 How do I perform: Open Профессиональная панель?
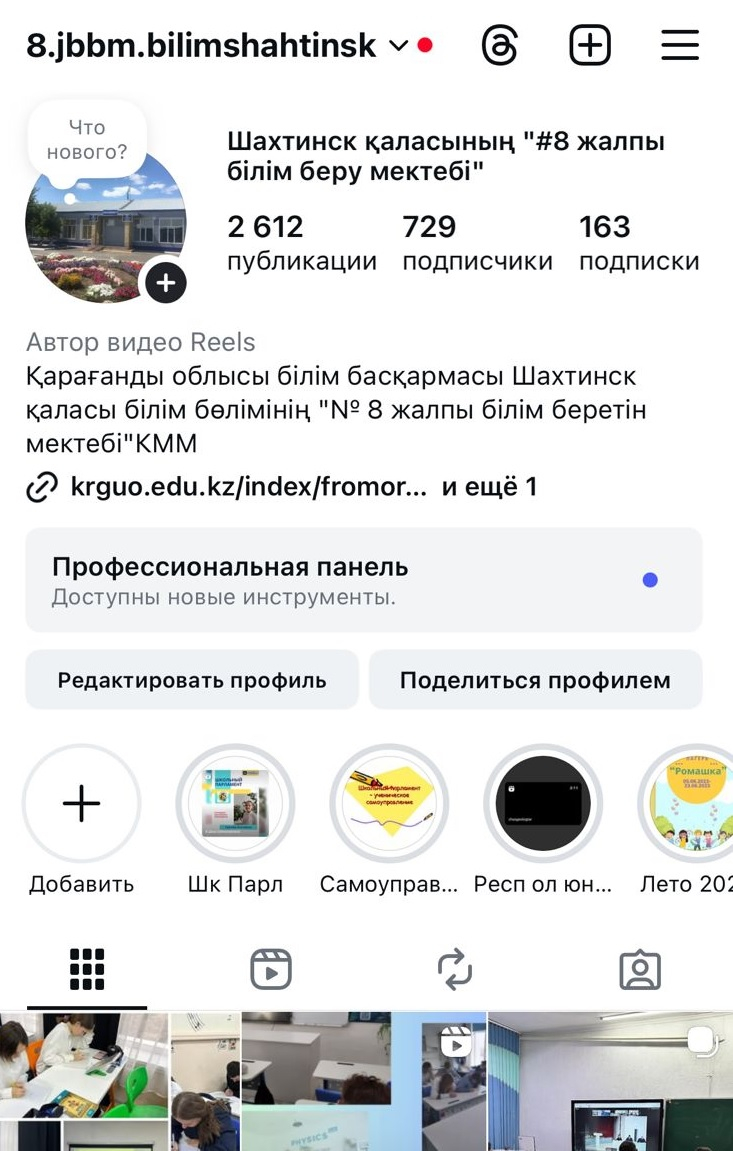[x=364, y=580]
